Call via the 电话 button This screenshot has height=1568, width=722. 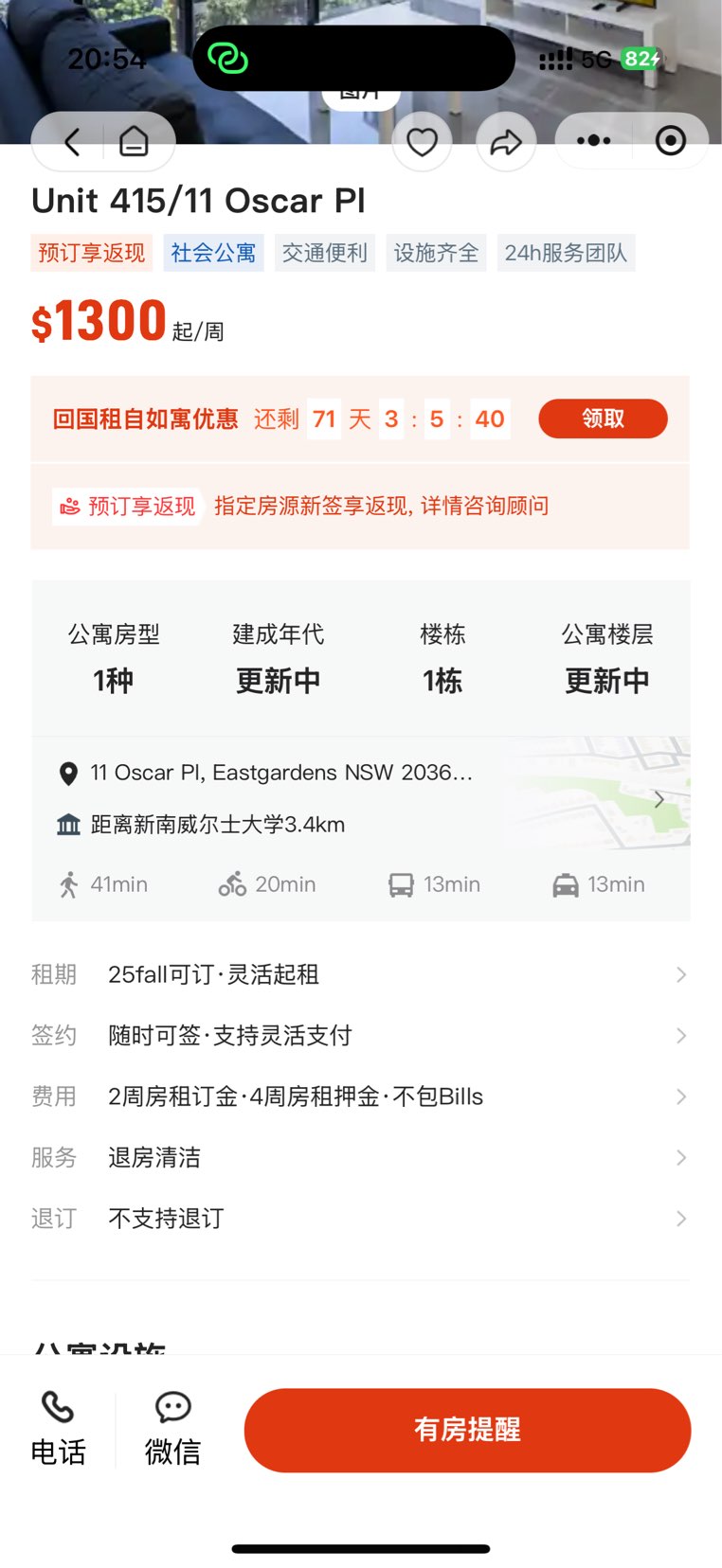click(x=58, y=1429)
